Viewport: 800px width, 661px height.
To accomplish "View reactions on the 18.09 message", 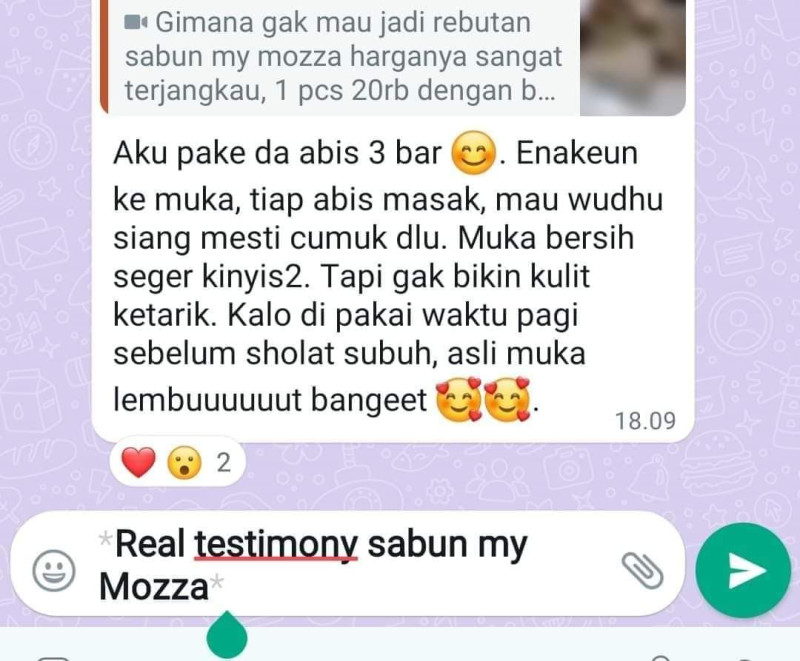I will pos(177,463).
